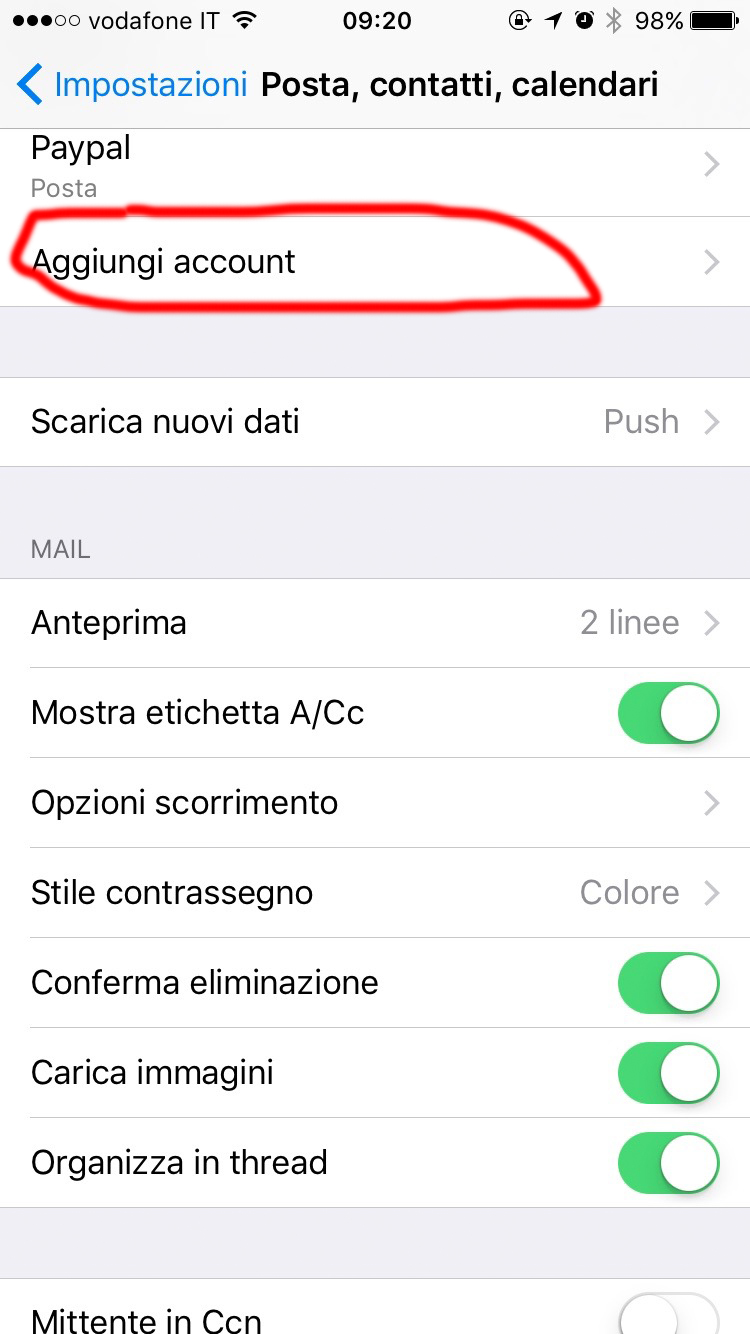750x1334 pixels.
Task: Open Aggiungi account
Action: [x=375, y=262]
